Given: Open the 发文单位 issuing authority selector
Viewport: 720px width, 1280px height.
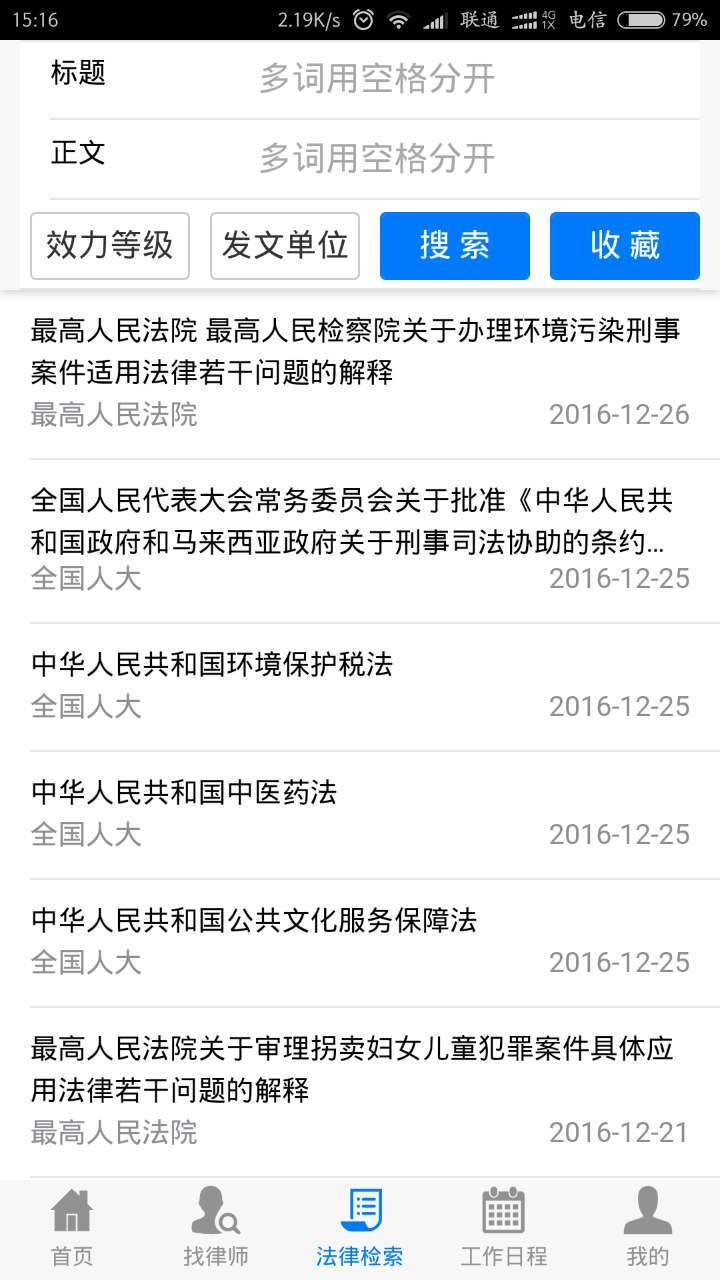Looking at the screenshot, I should pyautogui.click(x=284, y=245).
